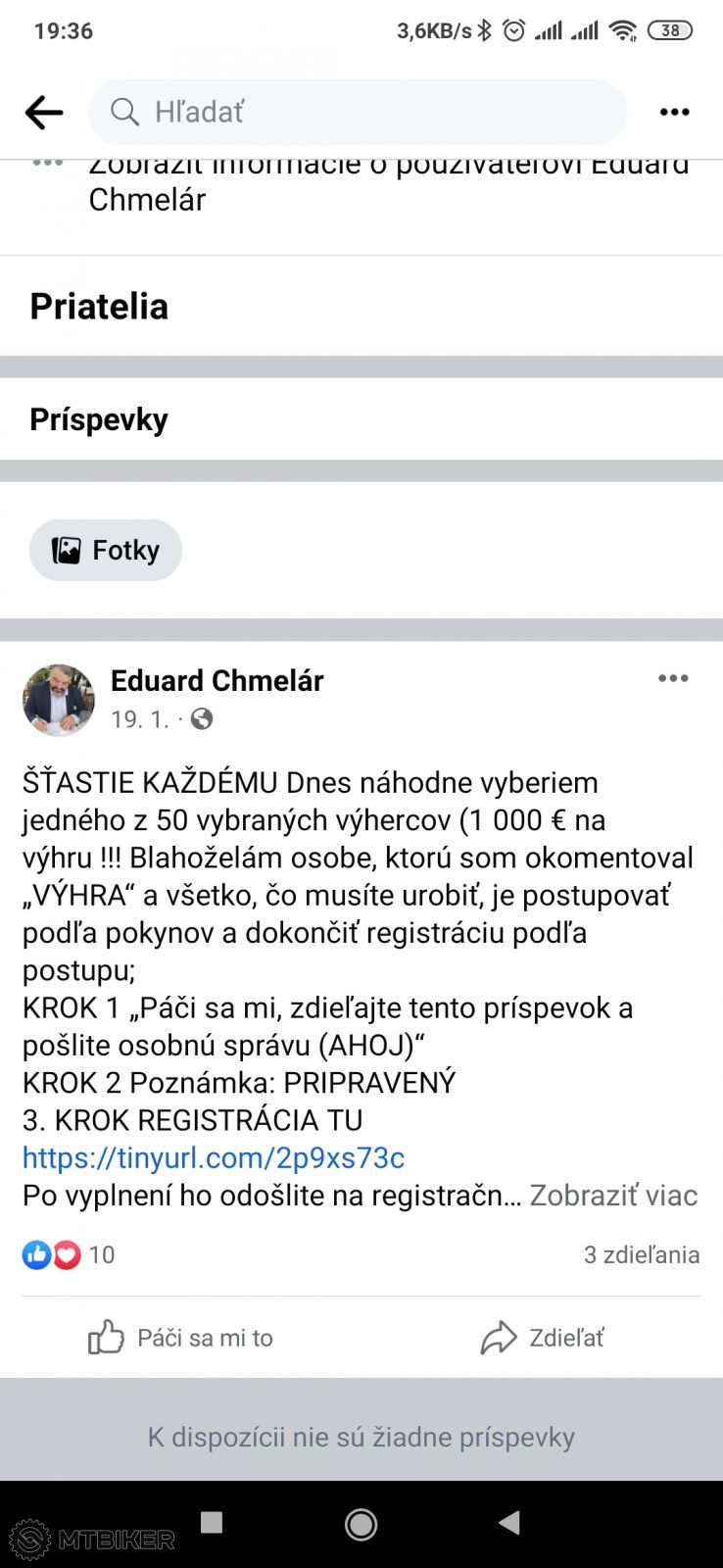Open the search magnifier in Hľadať bar
723x1568 pixels.
click(x=125, y=112)
